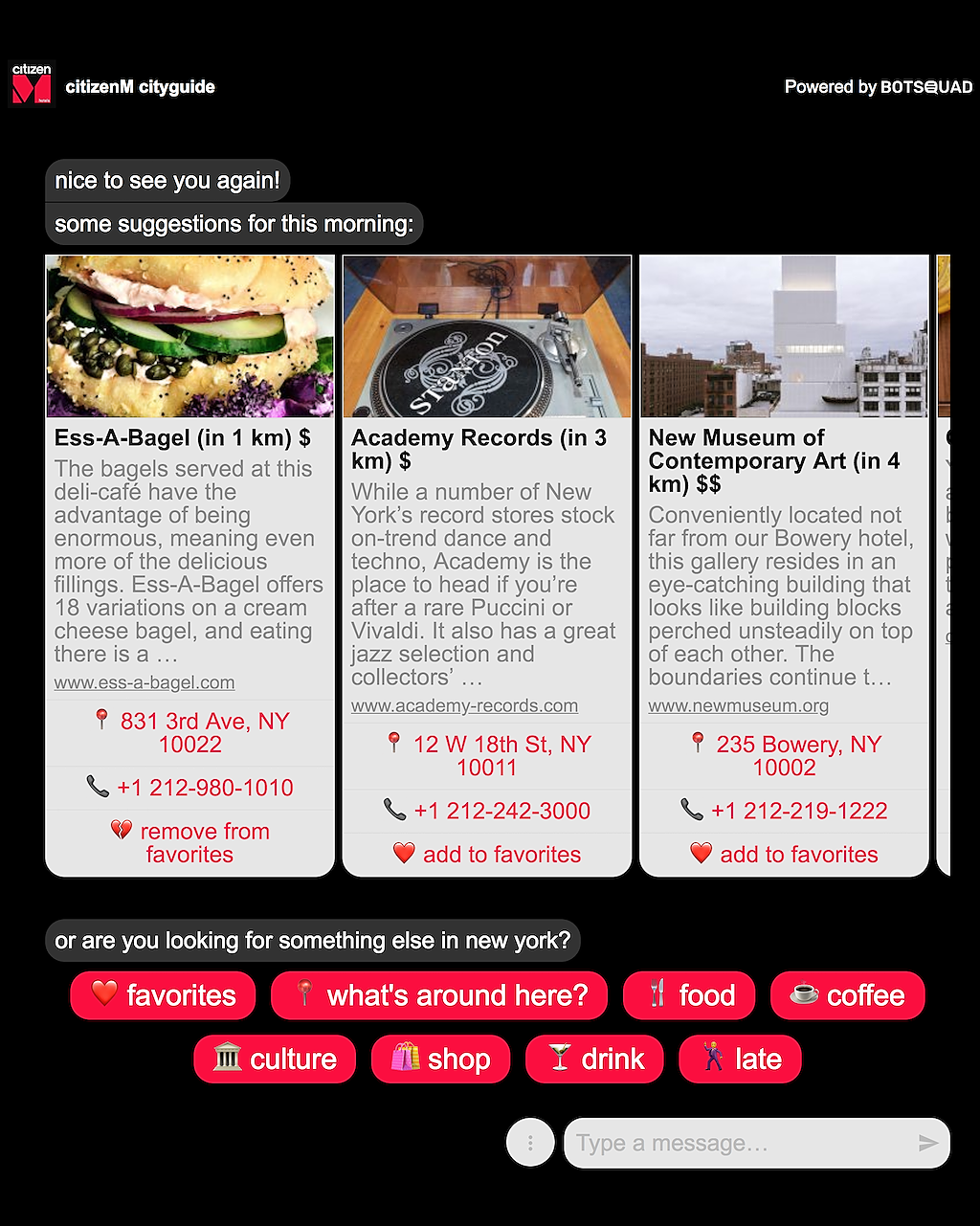Screen dimensions: 980x1226
Task: Choose the shop chip
Action: [x=440, y=1059]
